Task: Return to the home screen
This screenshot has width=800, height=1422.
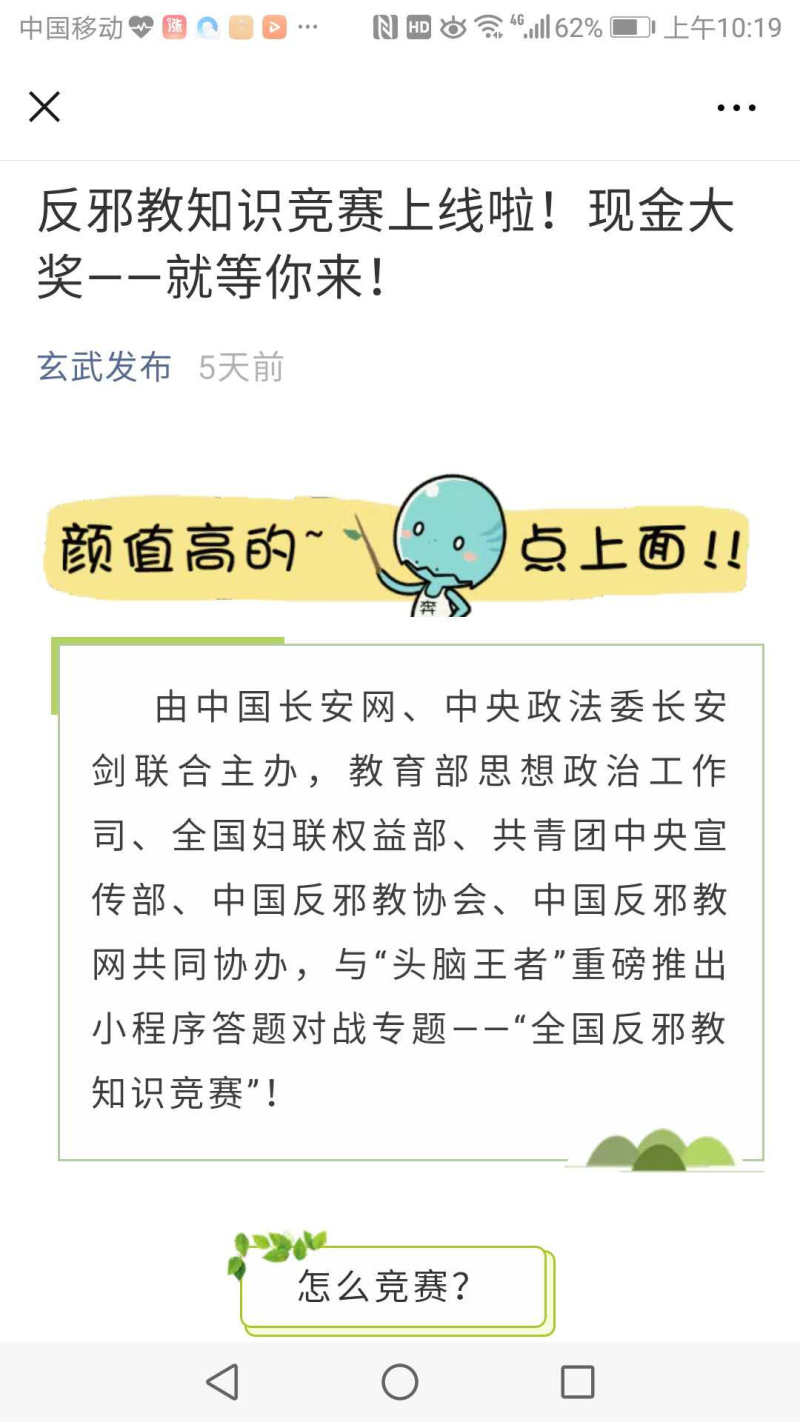Action: pyautogui.click(x=400, y=1382)
